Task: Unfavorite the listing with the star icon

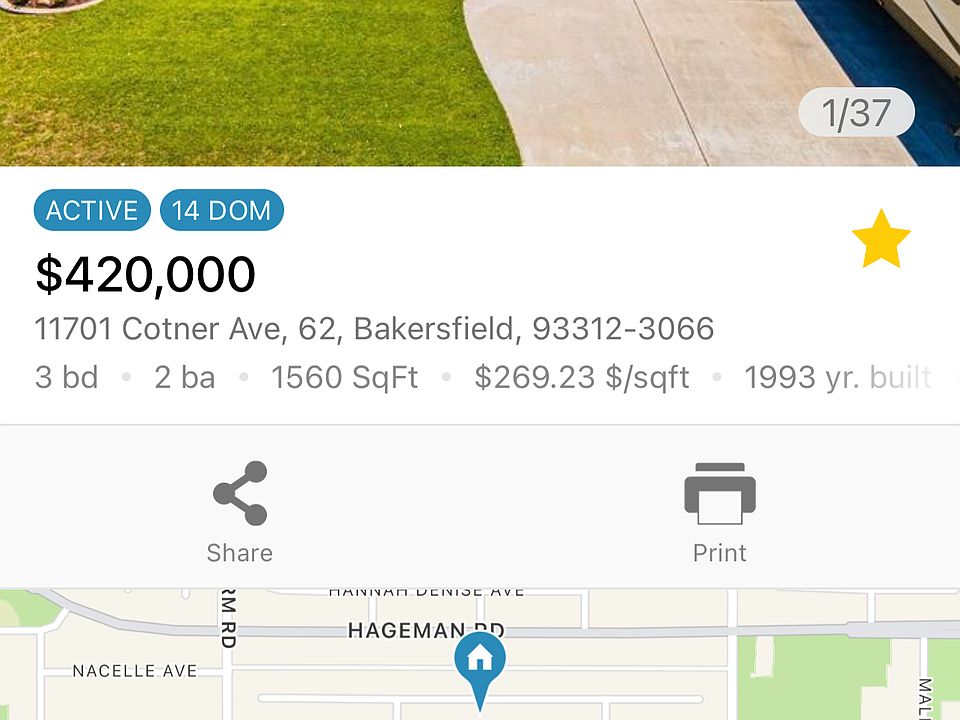Action: 881,240
